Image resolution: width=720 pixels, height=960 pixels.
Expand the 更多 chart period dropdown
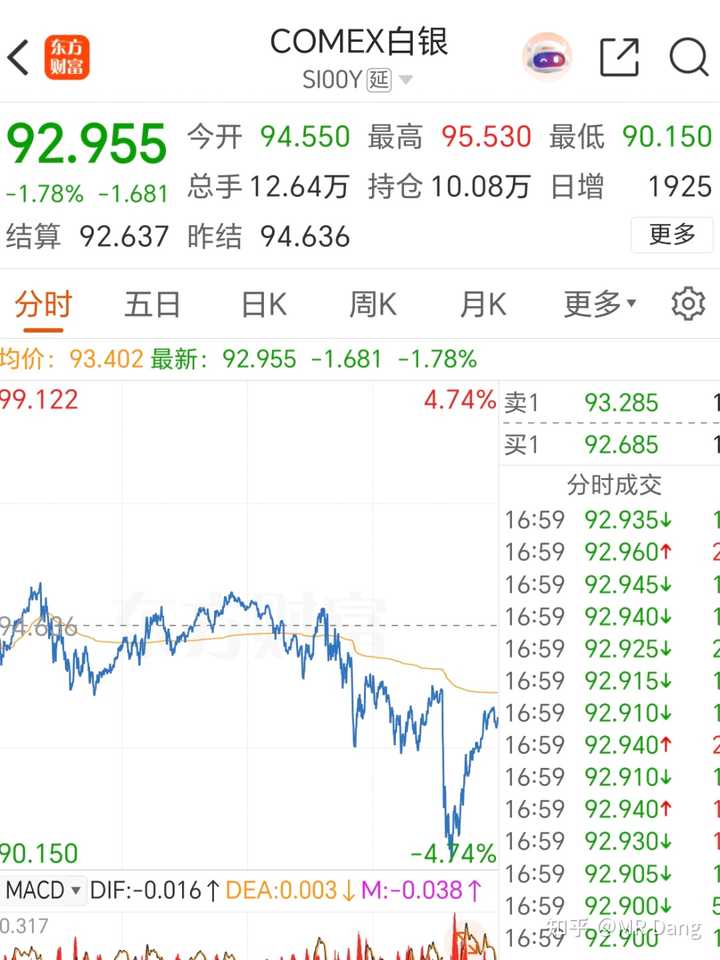pos(599,303)
